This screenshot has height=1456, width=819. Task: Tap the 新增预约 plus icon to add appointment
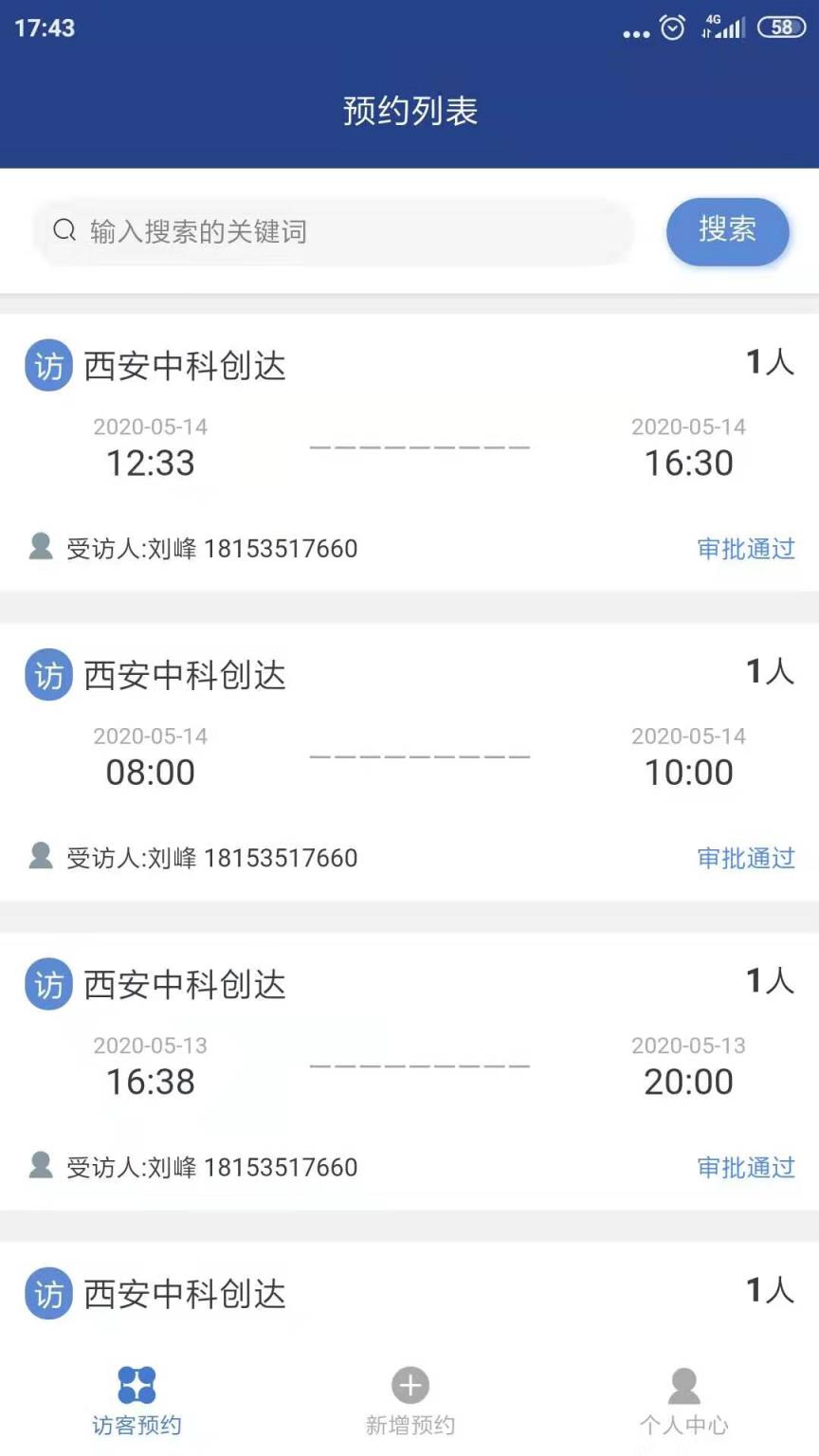point(409,1387)
